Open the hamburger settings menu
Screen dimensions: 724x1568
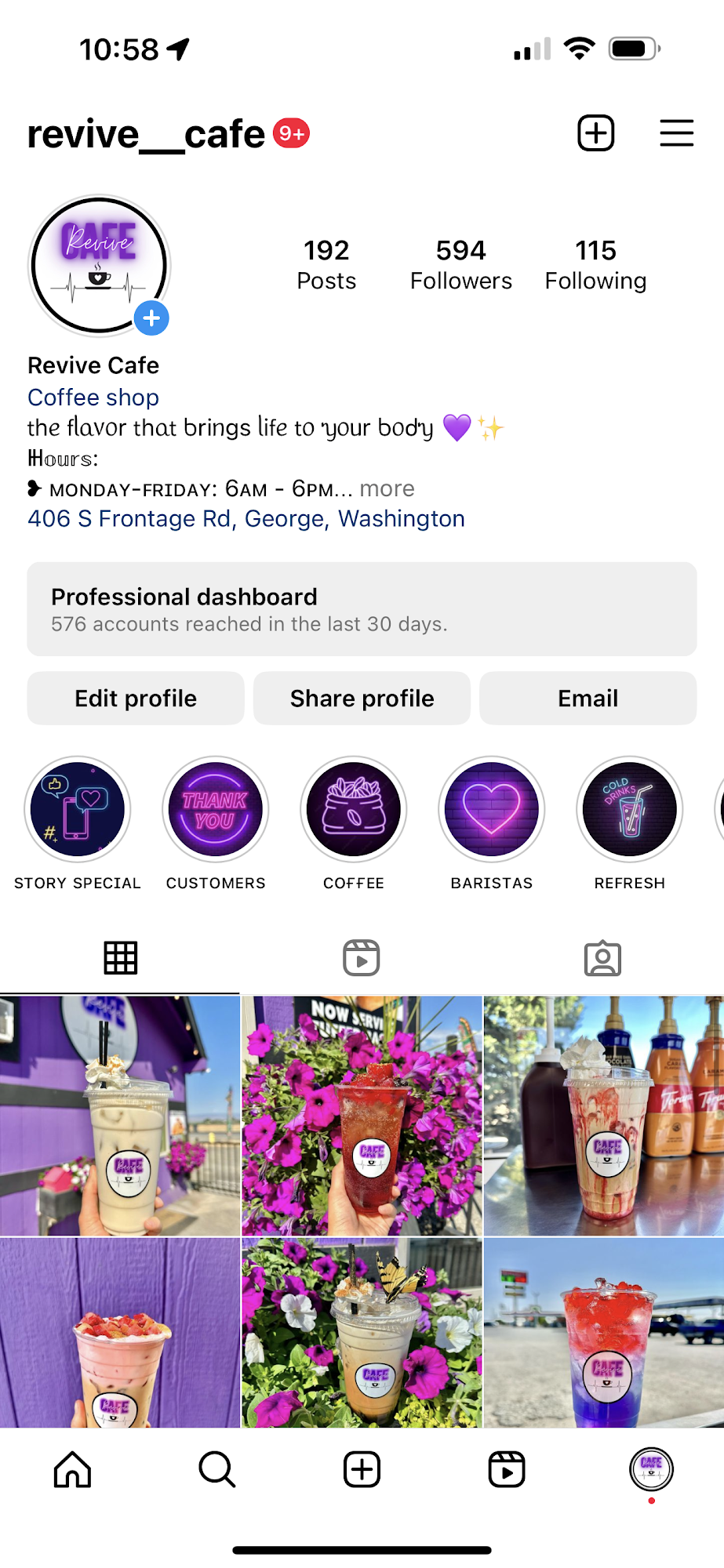tap(676, 133)
